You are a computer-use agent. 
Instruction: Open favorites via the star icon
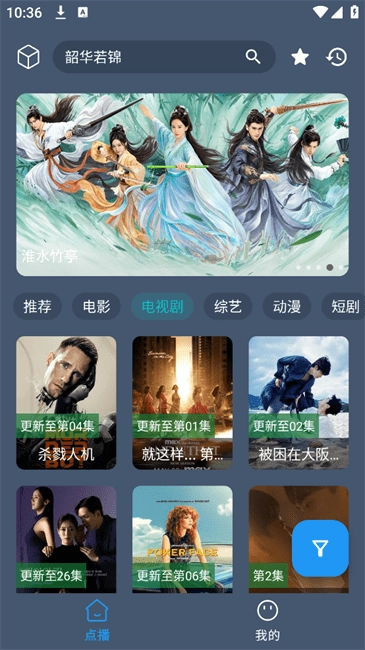[300, 57]
